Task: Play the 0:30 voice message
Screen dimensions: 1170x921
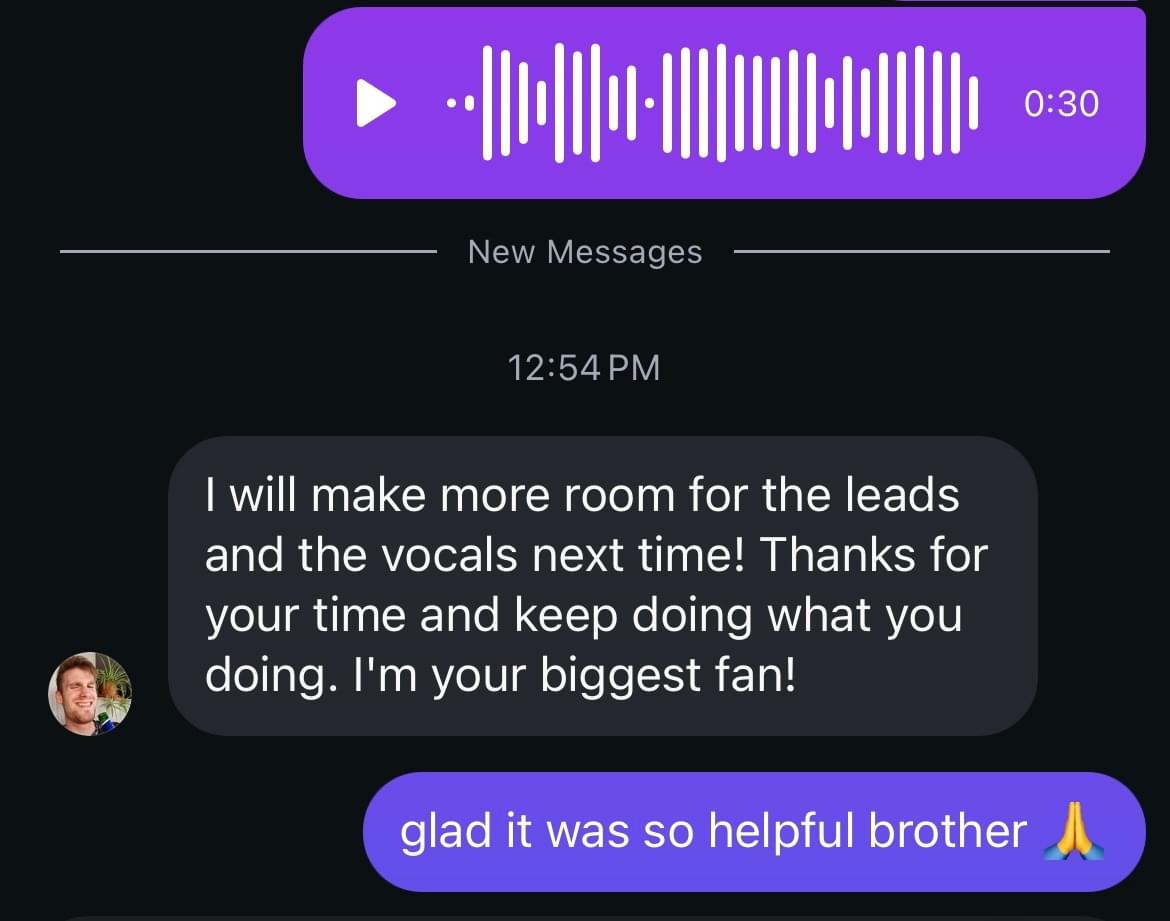Action: pos(376,103)
